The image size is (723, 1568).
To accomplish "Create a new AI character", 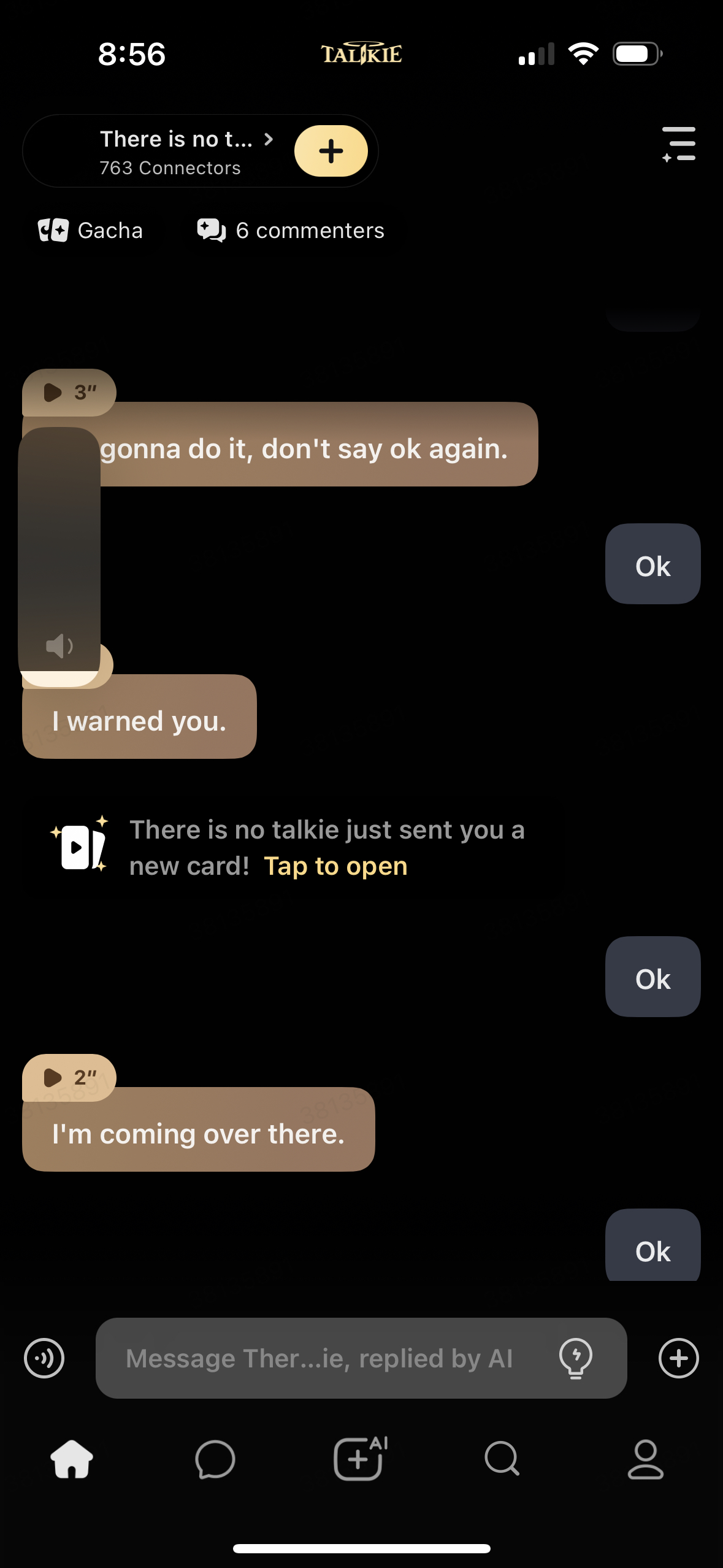I will pos(360,1459).
